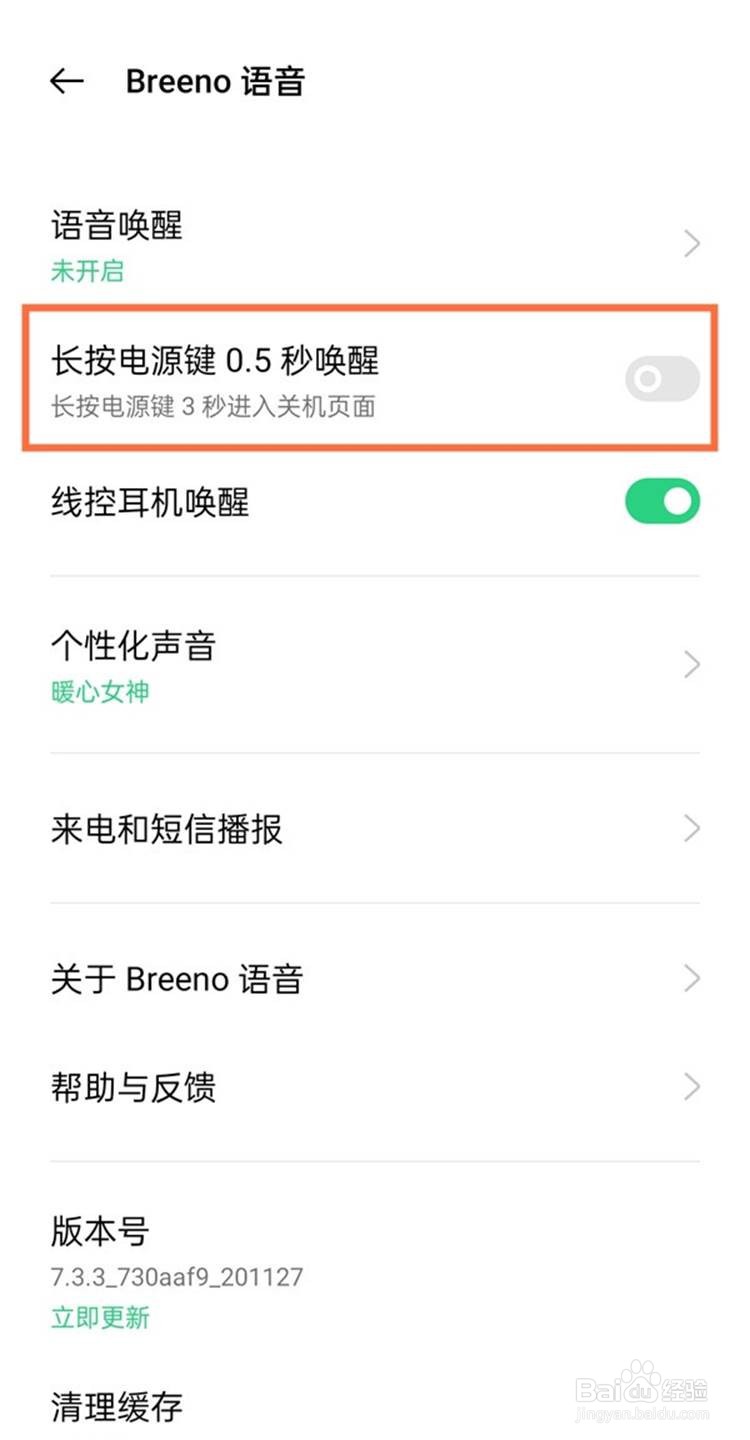This screenshot has height=1440, width=750.
Task: Select 来电和短信播报 settings entry
Action: [x=168, y=828]
